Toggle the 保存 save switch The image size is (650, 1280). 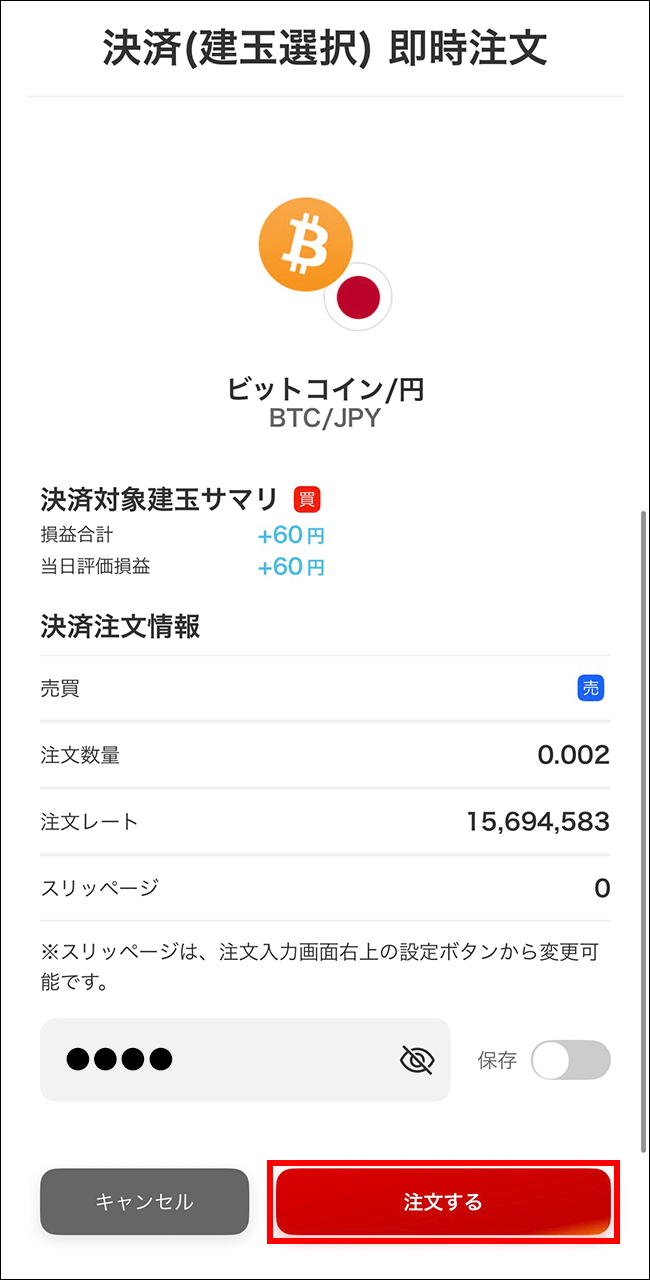[x=570, y=1060]
